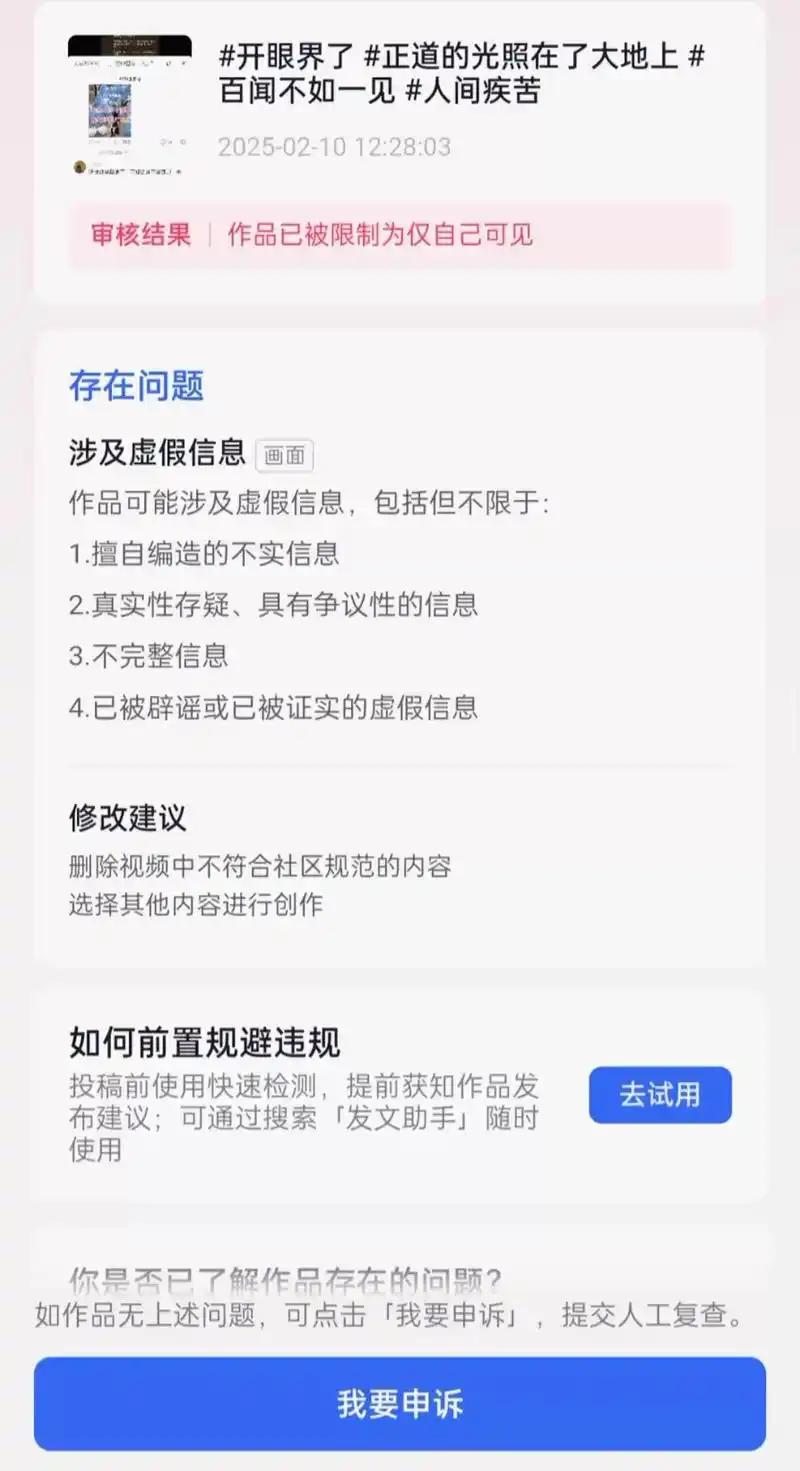Click the hashtag #开眼界了

285,57
